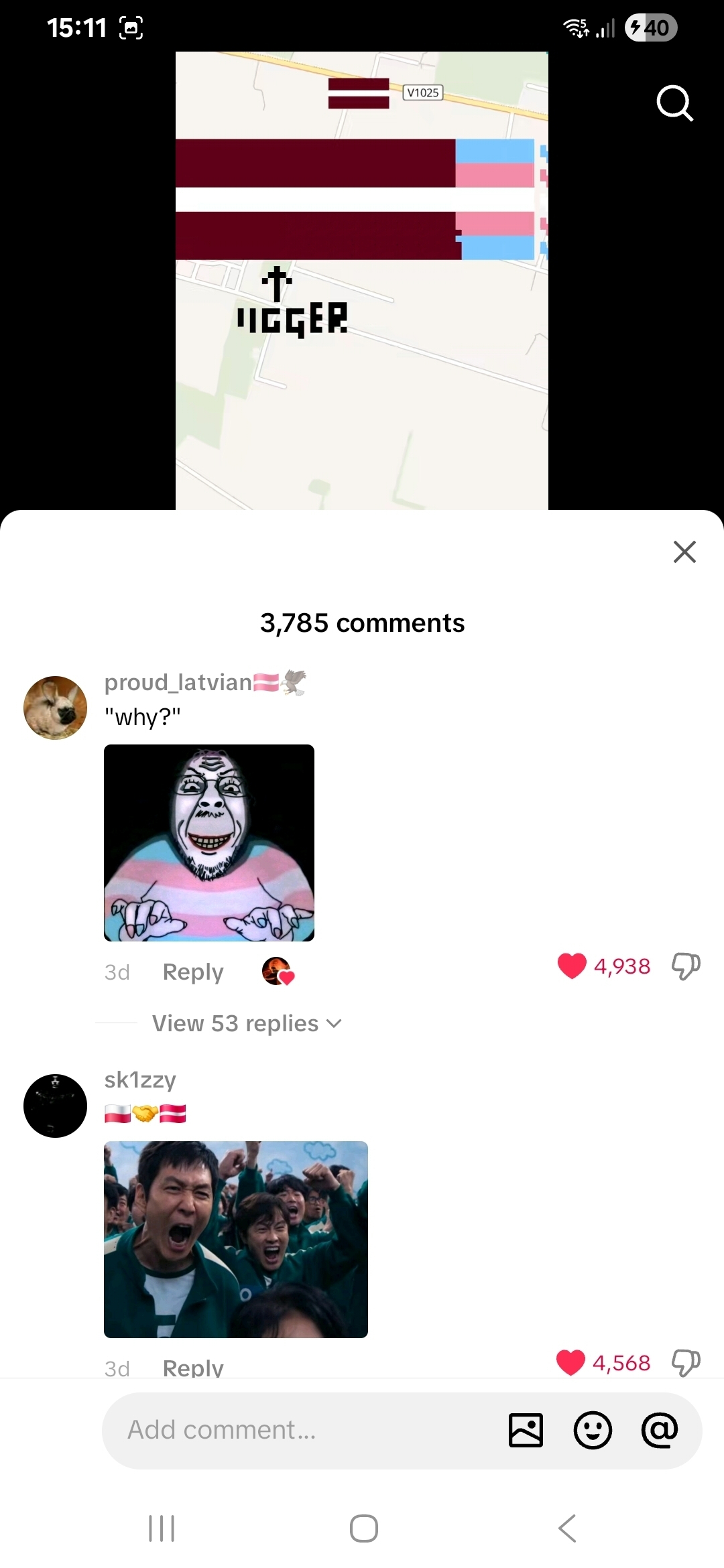Open recent apps from navigation bar

(x=162, y=1528)
